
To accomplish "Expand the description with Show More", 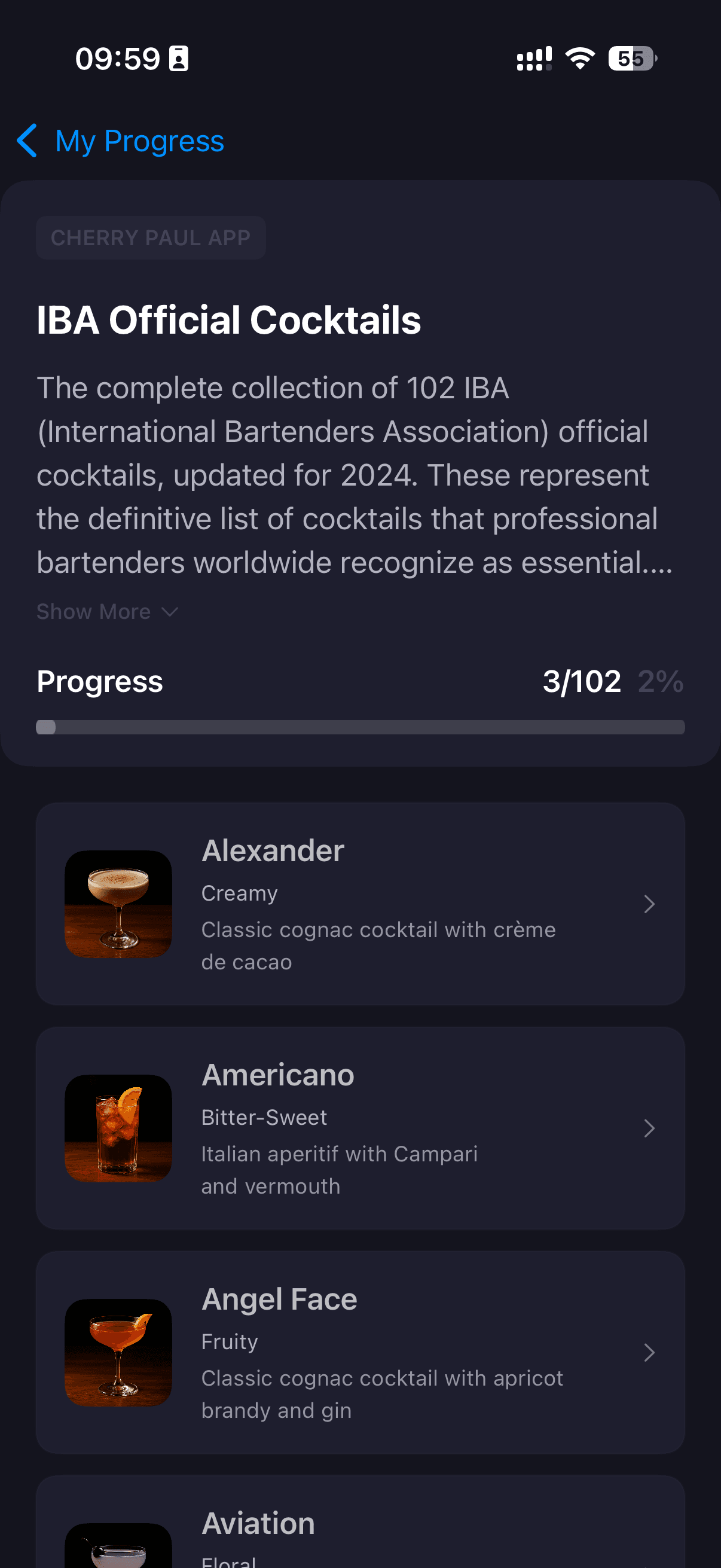I will pos(106,611).
